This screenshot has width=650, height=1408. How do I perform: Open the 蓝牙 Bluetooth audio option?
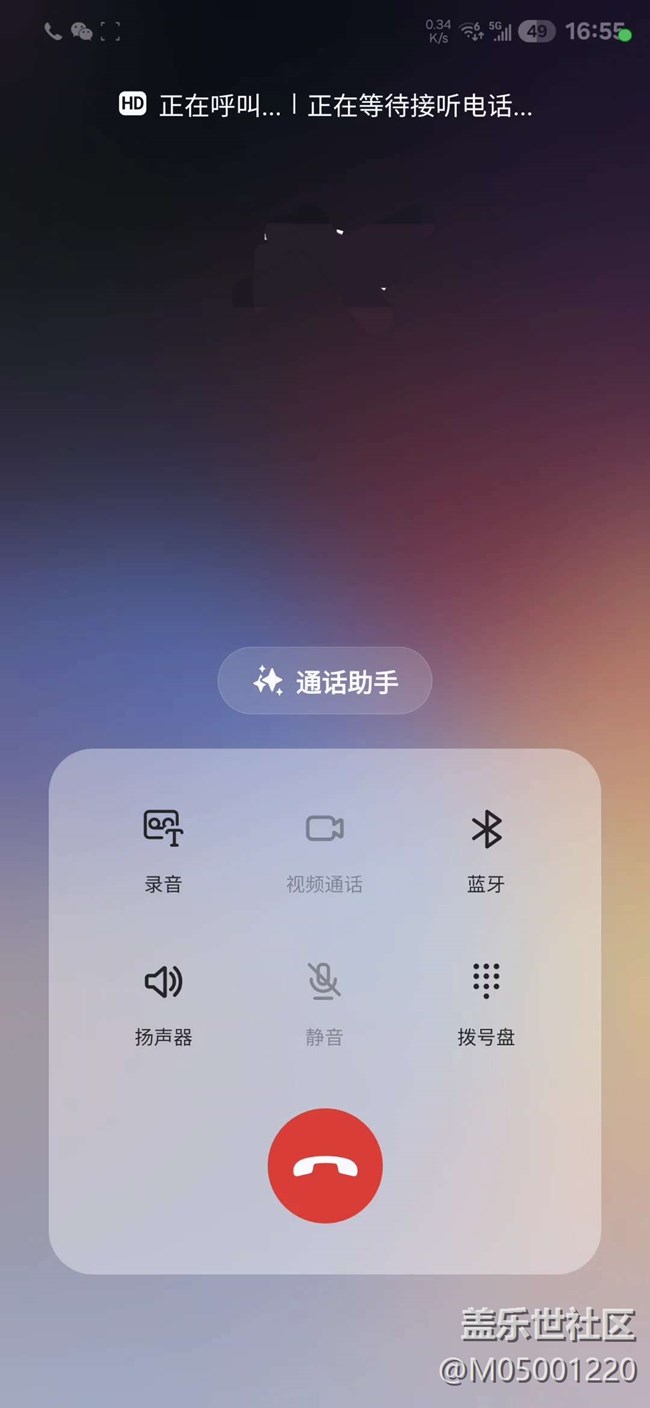(486, 850)
